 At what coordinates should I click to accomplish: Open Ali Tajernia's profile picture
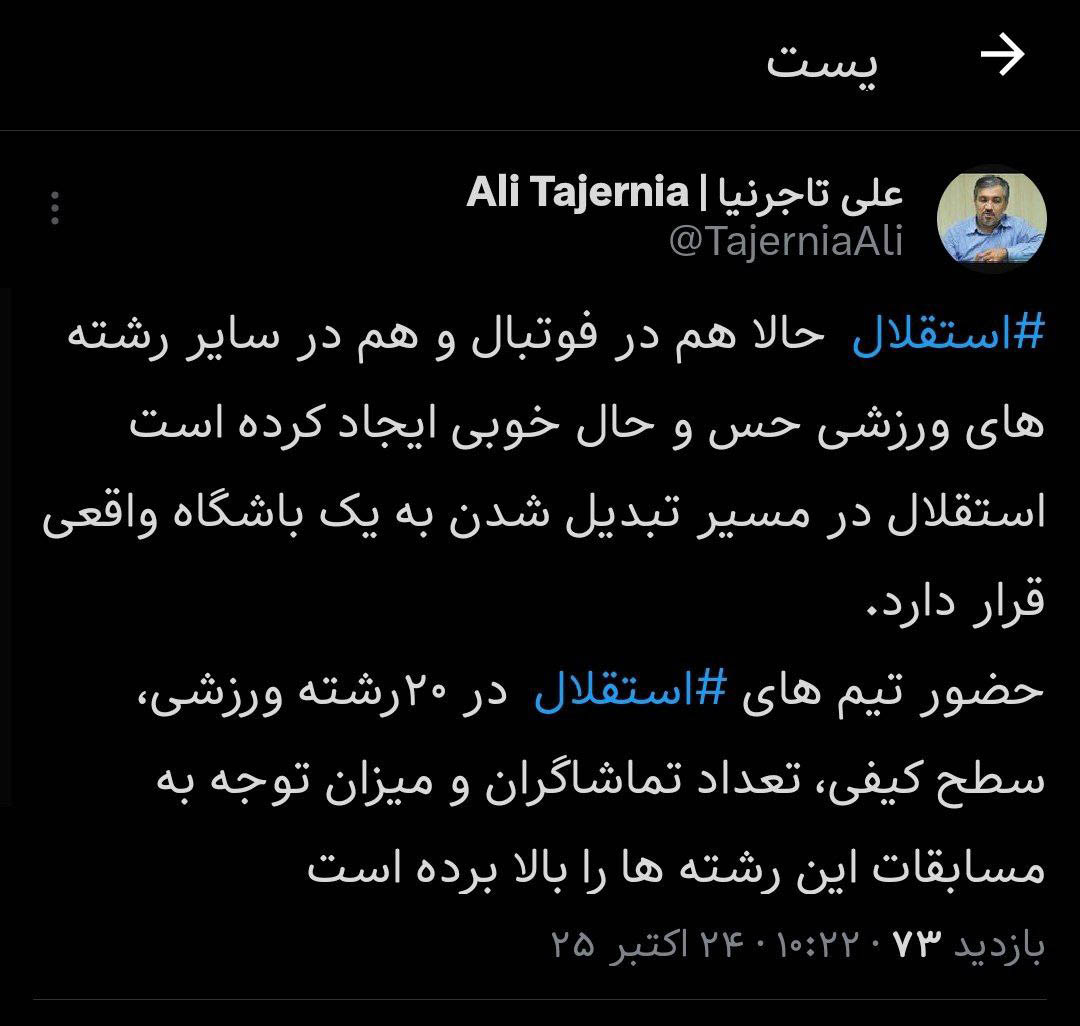click(x=991, y=219)
